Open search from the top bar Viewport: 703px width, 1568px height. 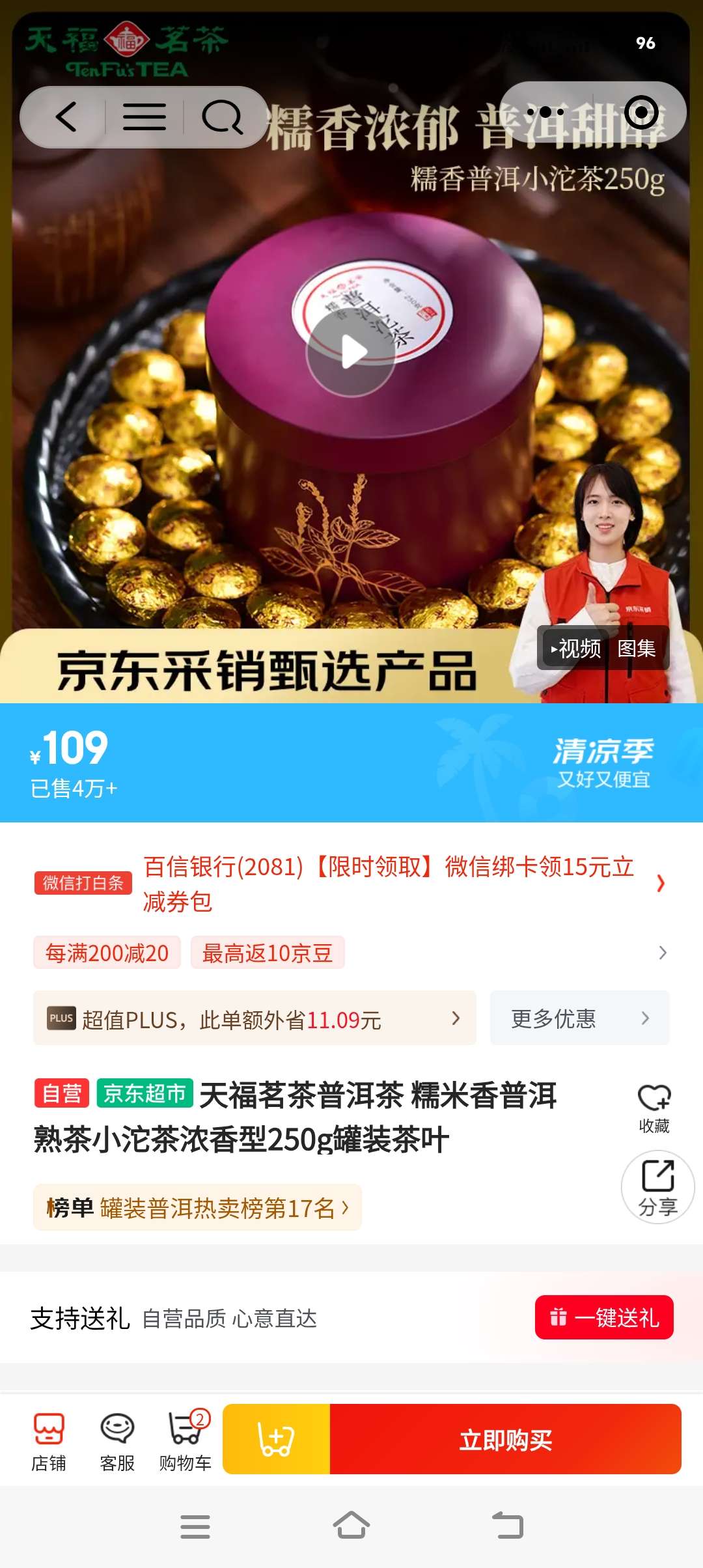click(x=223, y=117)
